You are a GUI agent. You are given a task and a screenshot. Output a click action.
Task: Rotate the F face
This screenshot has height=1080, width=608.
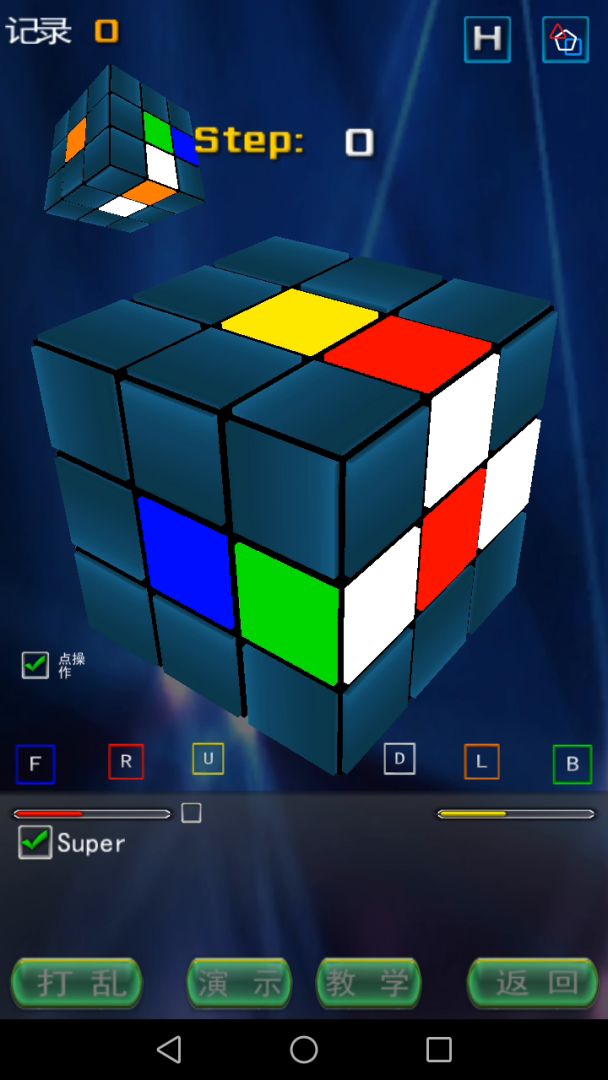click(x=35, y=765)
